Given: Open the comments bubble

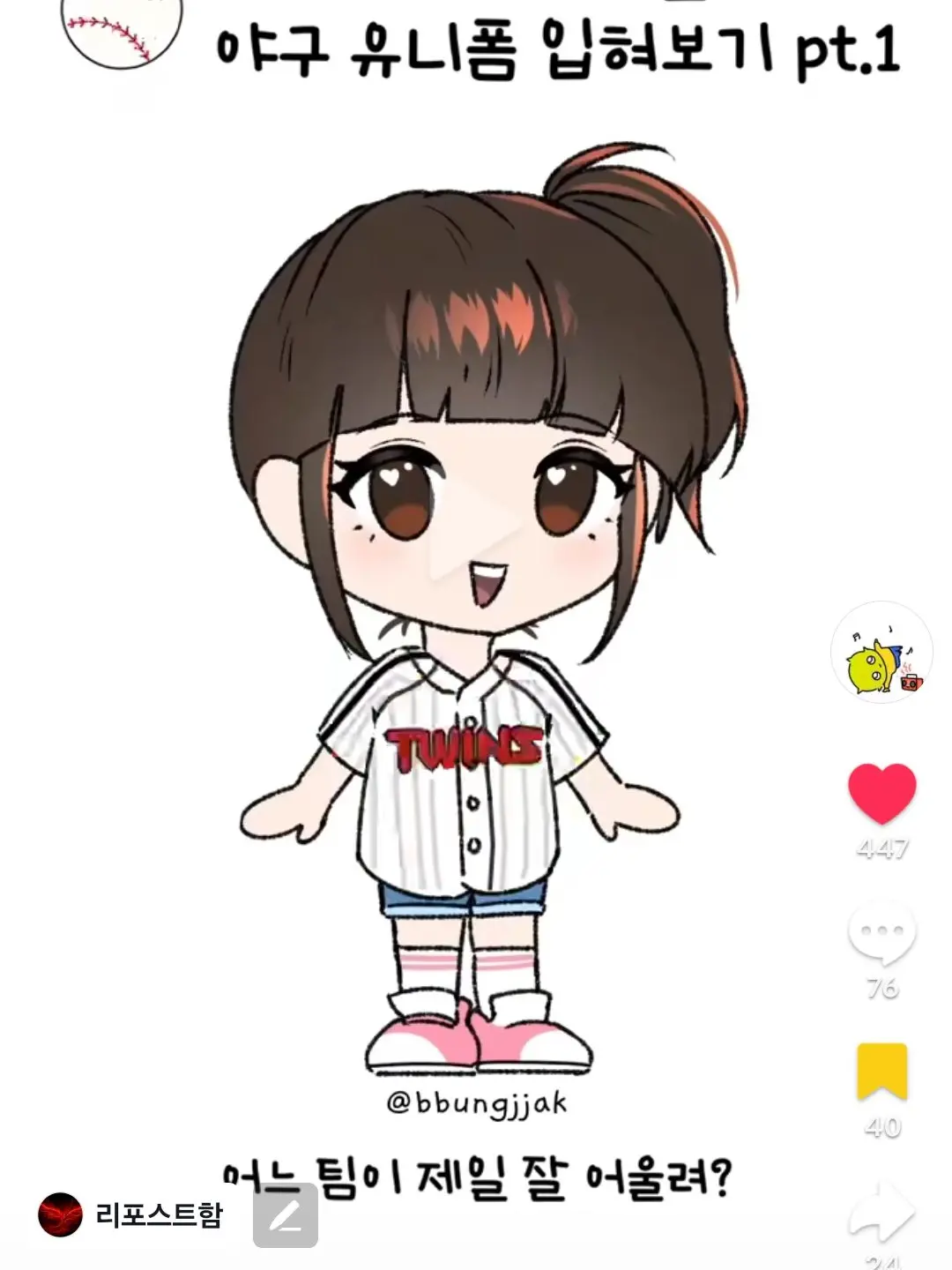Looking at the screenshot, I should tap(881, 934).
